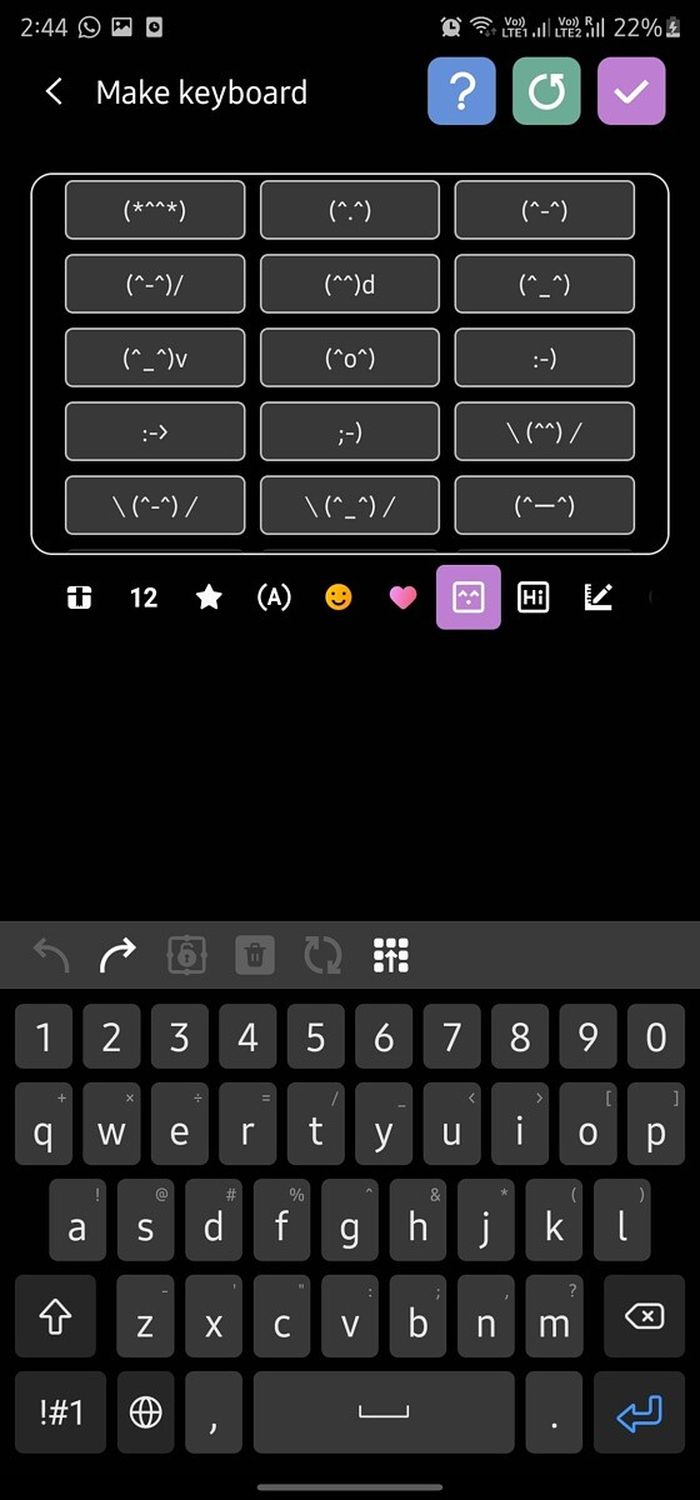Open the pink heart category

pos(403,598)
